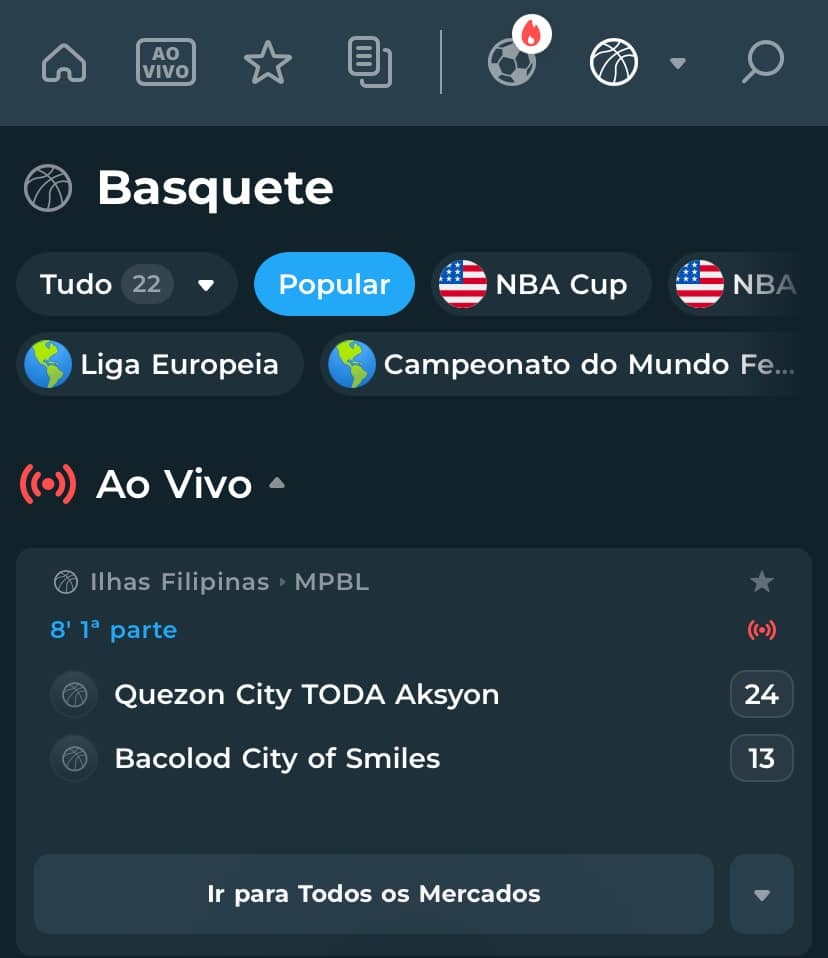Image resolution: width=828 pixels, height=958 pixels.
Task: Click the live broadcast indicator on the match card
Action: click(762, 629)
